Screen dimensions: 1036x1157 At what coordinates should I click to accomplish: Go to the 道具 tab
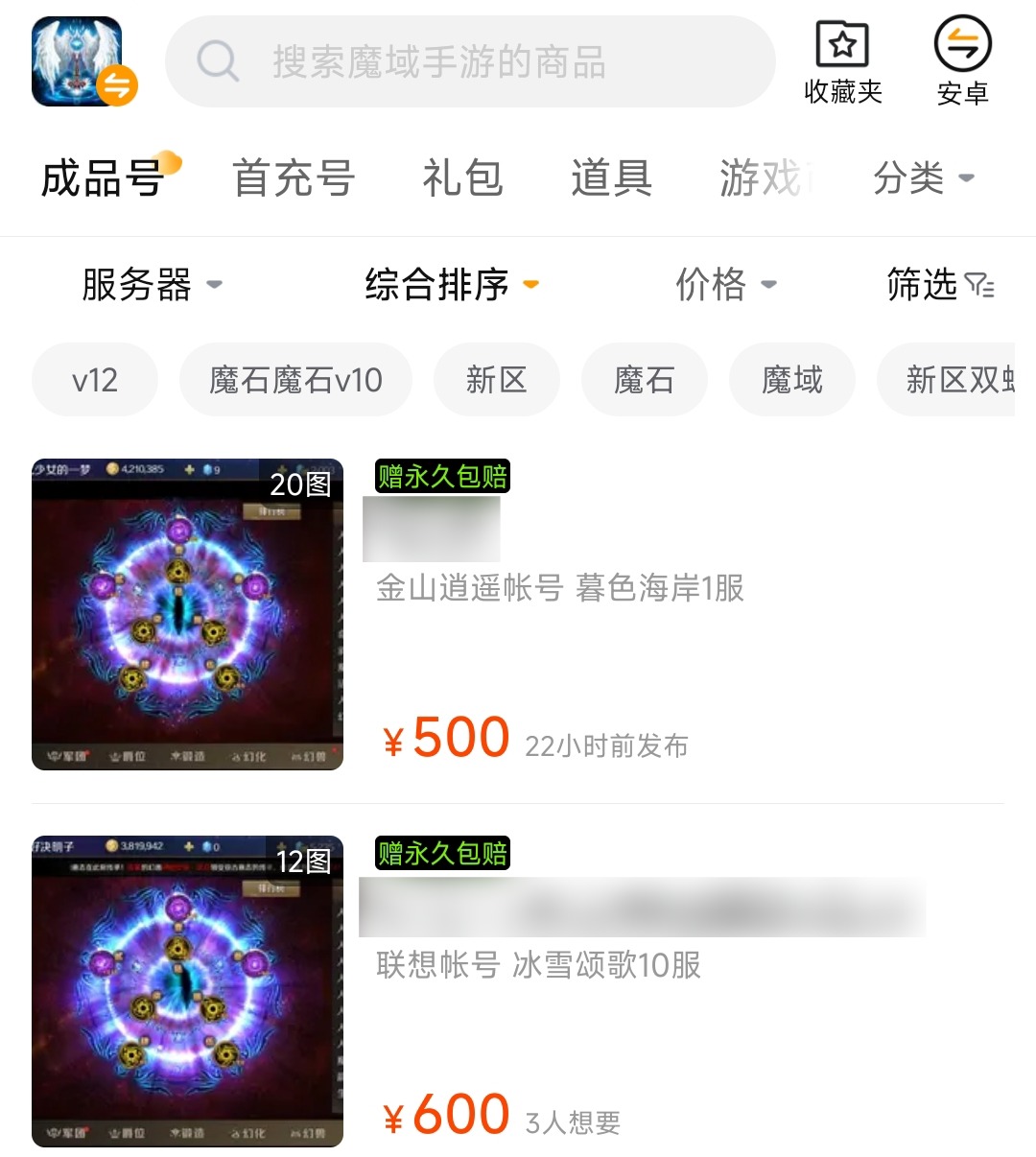[x=611, y=178]
